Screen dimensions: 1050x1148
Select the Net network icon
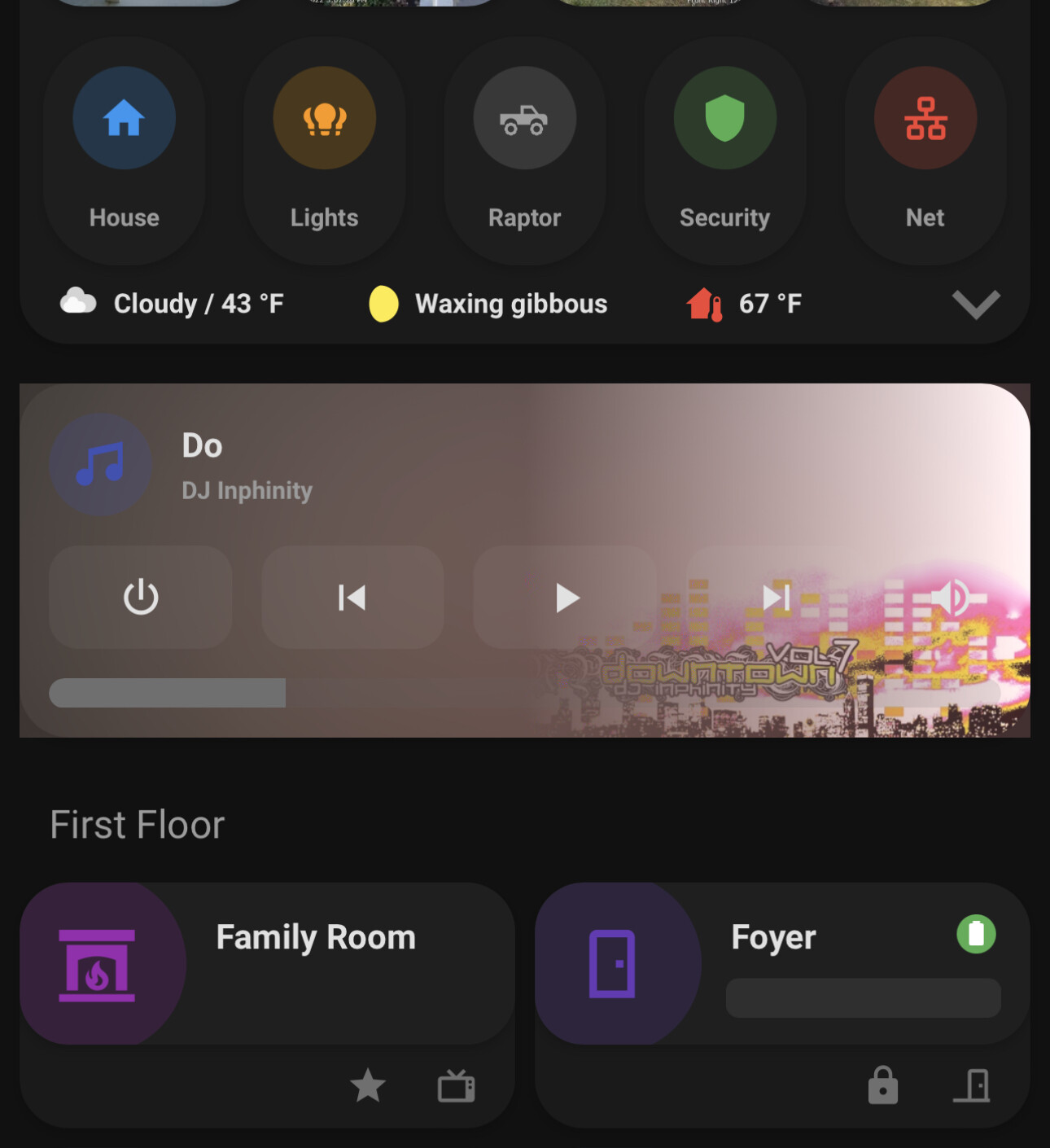pyautogui.click(x=925, y=117)
